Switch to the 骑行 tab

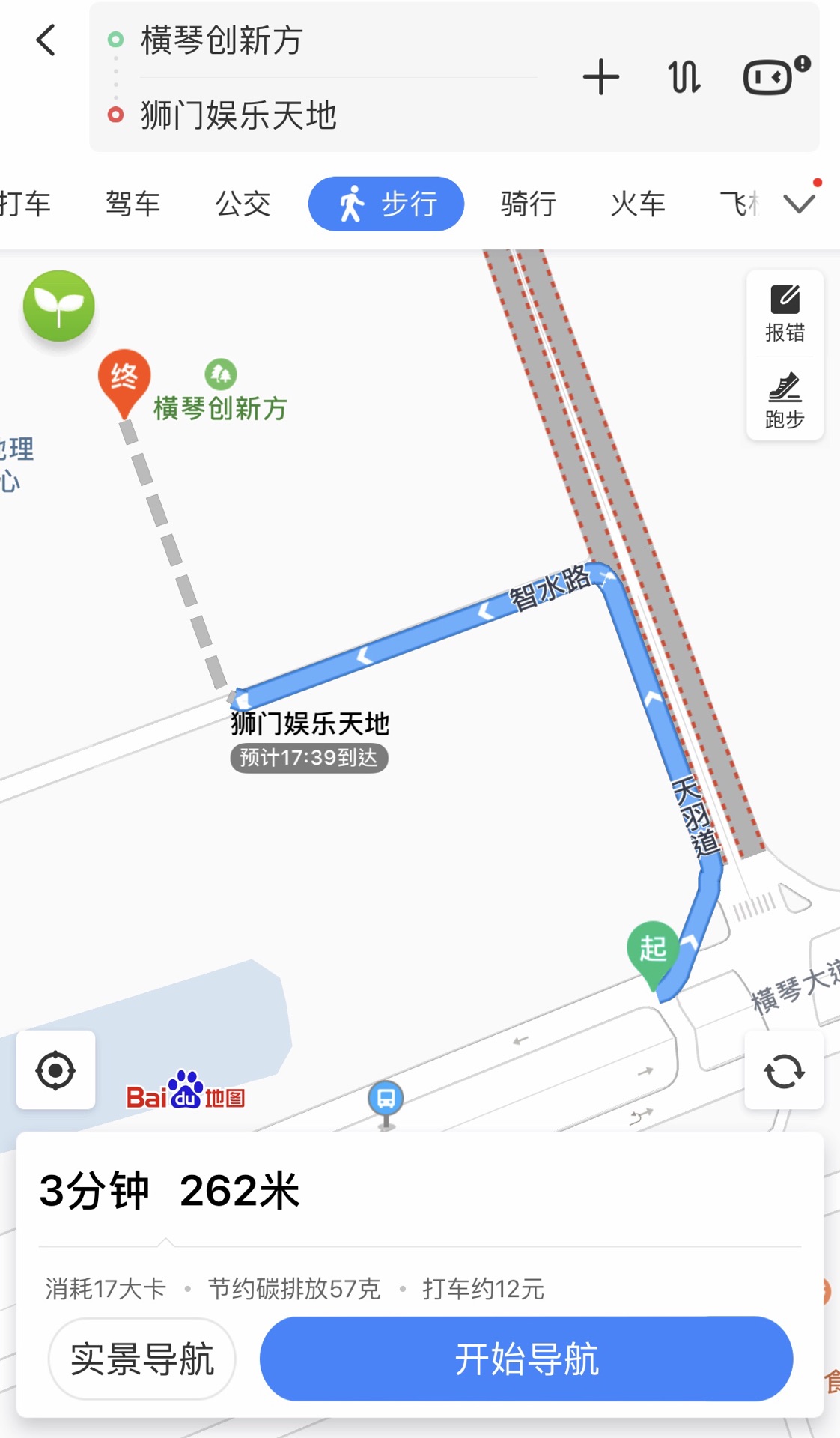(x=529, y=204)
